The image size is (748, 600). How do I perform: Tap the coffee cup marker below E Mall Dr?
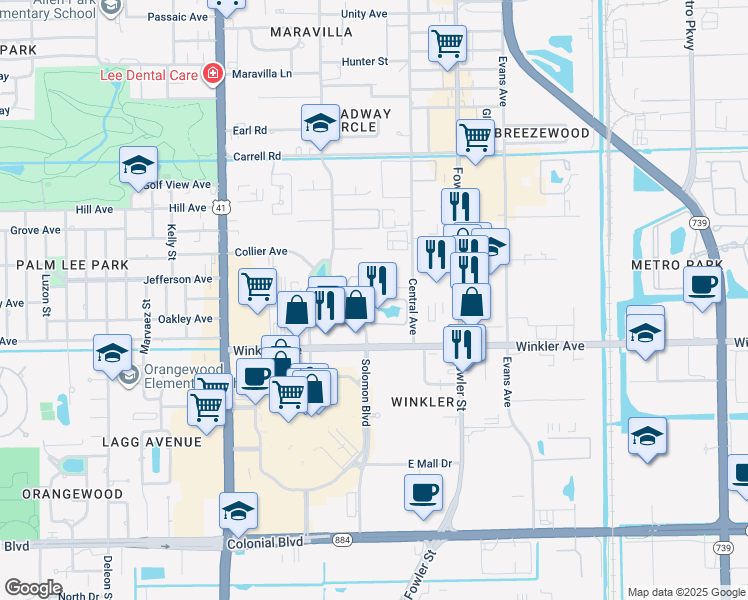(423, 493)
